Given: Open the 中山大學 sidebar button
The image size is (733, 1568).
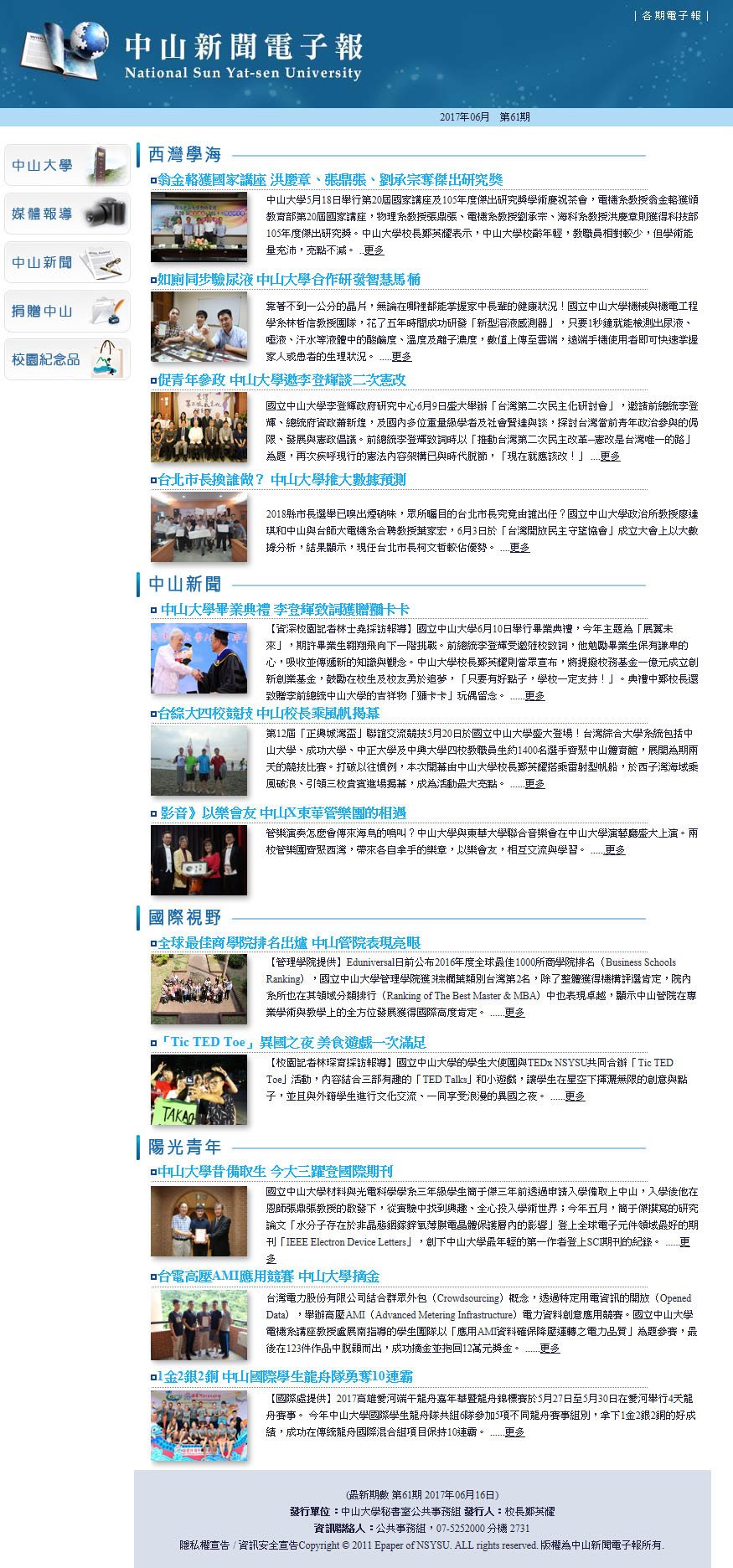Looking at the screenshot, I should tap(67, 165).
